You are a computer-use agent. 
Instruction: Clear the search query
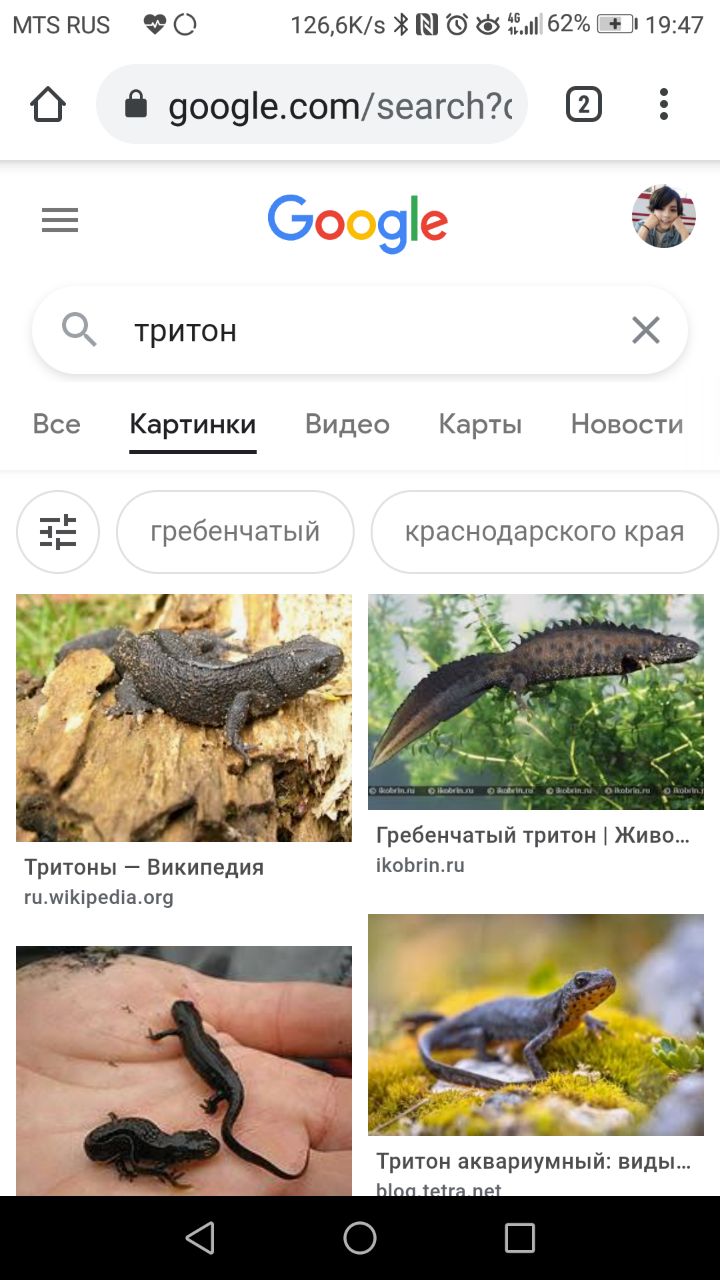coord(646,330)
